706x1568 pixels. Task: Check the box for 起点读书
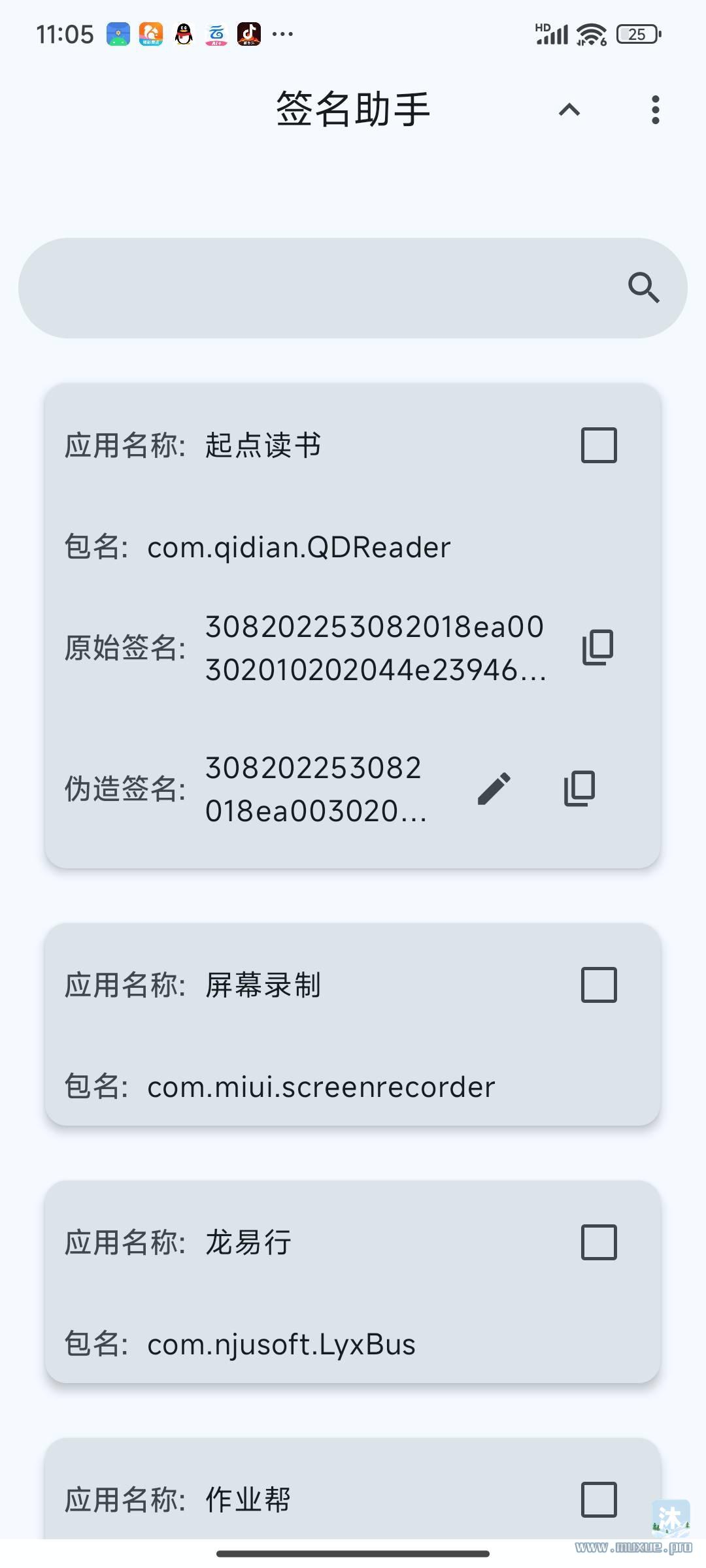tap(599, 446)
